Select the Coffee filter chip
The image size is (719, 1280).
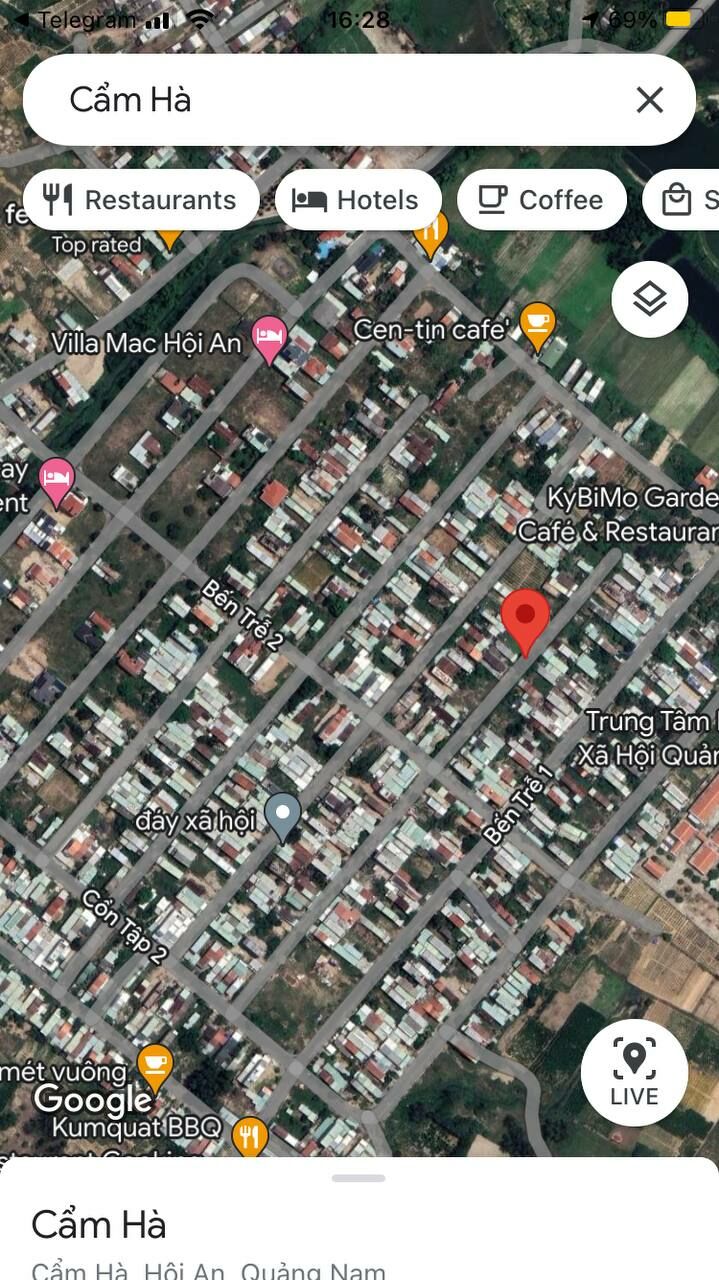[x=541, y=200]
